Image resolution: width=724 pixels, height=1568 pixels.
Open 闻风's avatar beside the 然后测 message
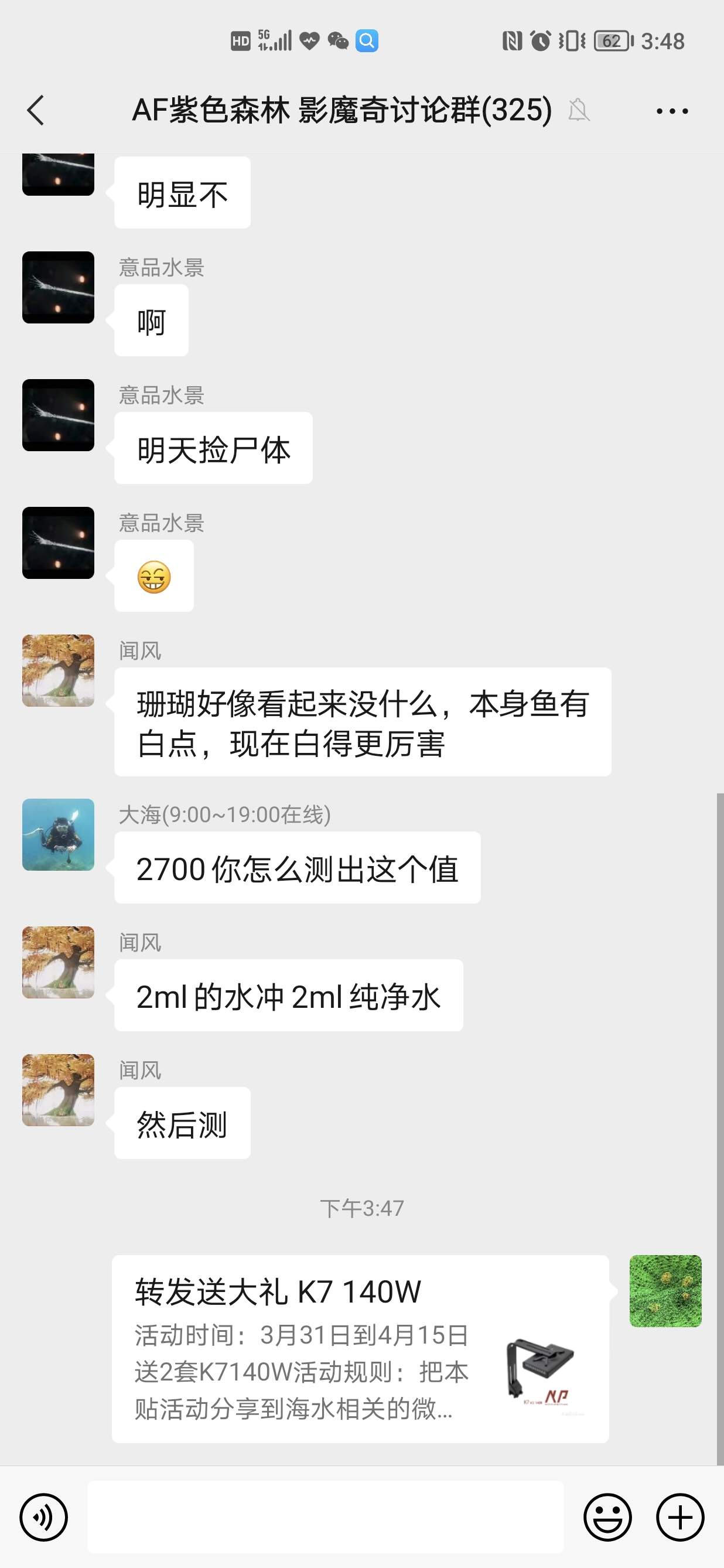pos(59,1090)
